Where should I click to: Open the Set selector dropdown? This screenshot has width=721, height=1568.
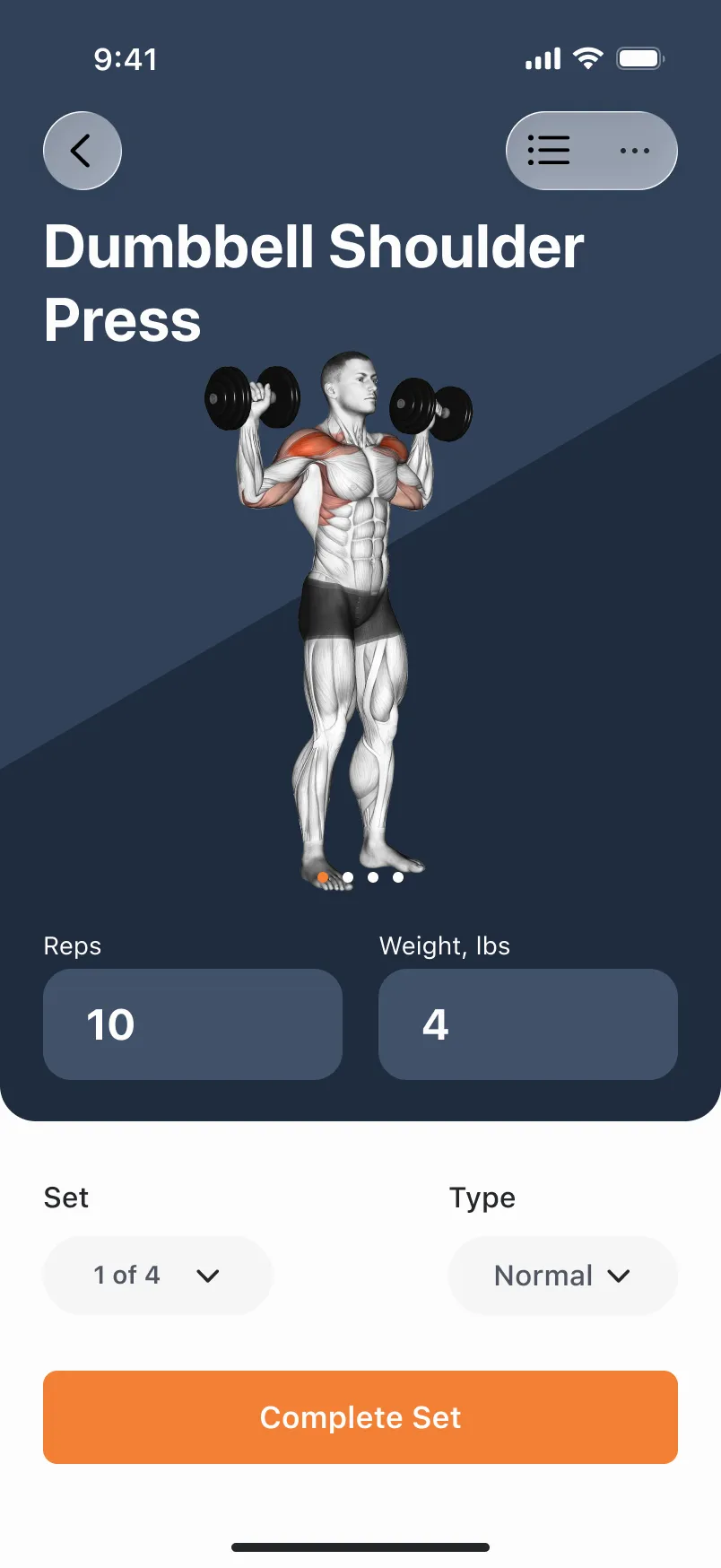click(158, 1275)
